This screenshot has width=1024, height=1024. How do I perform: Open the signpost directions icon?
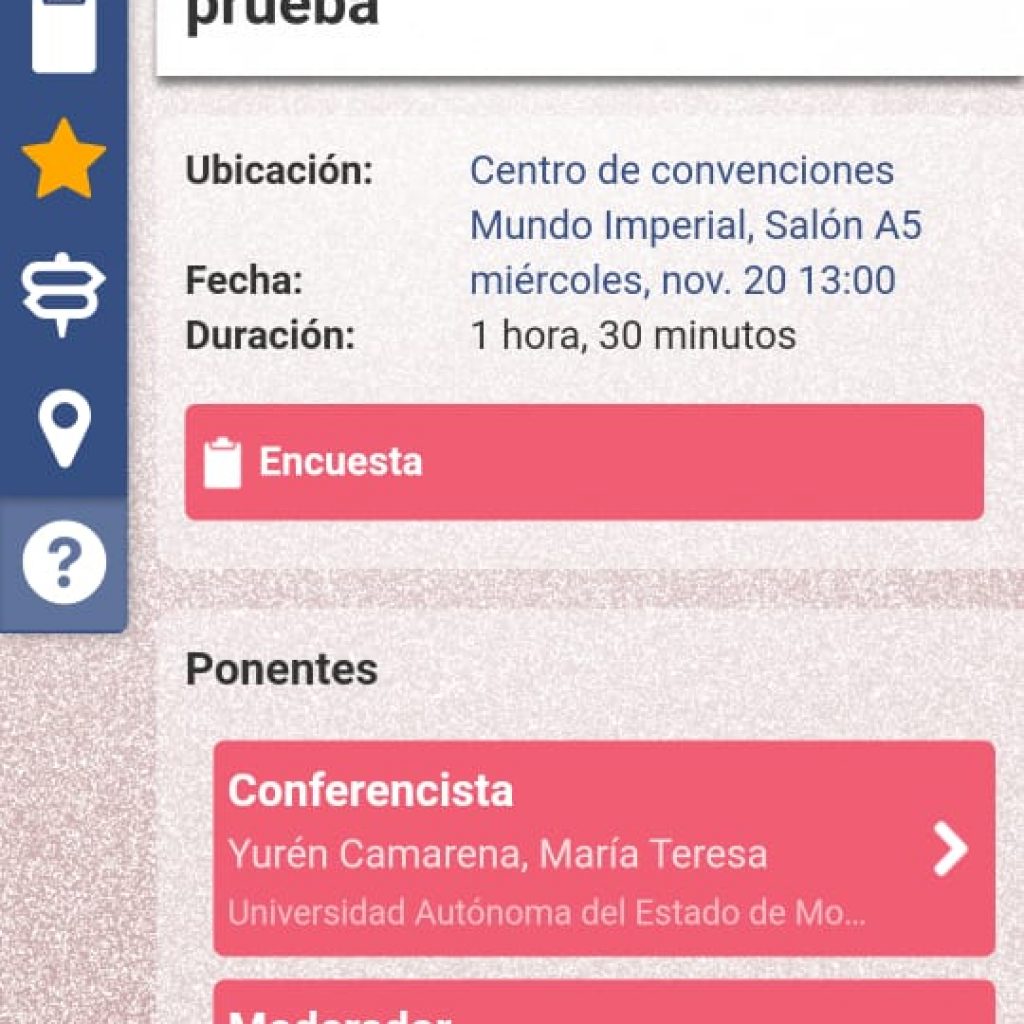tap(63, 294)
